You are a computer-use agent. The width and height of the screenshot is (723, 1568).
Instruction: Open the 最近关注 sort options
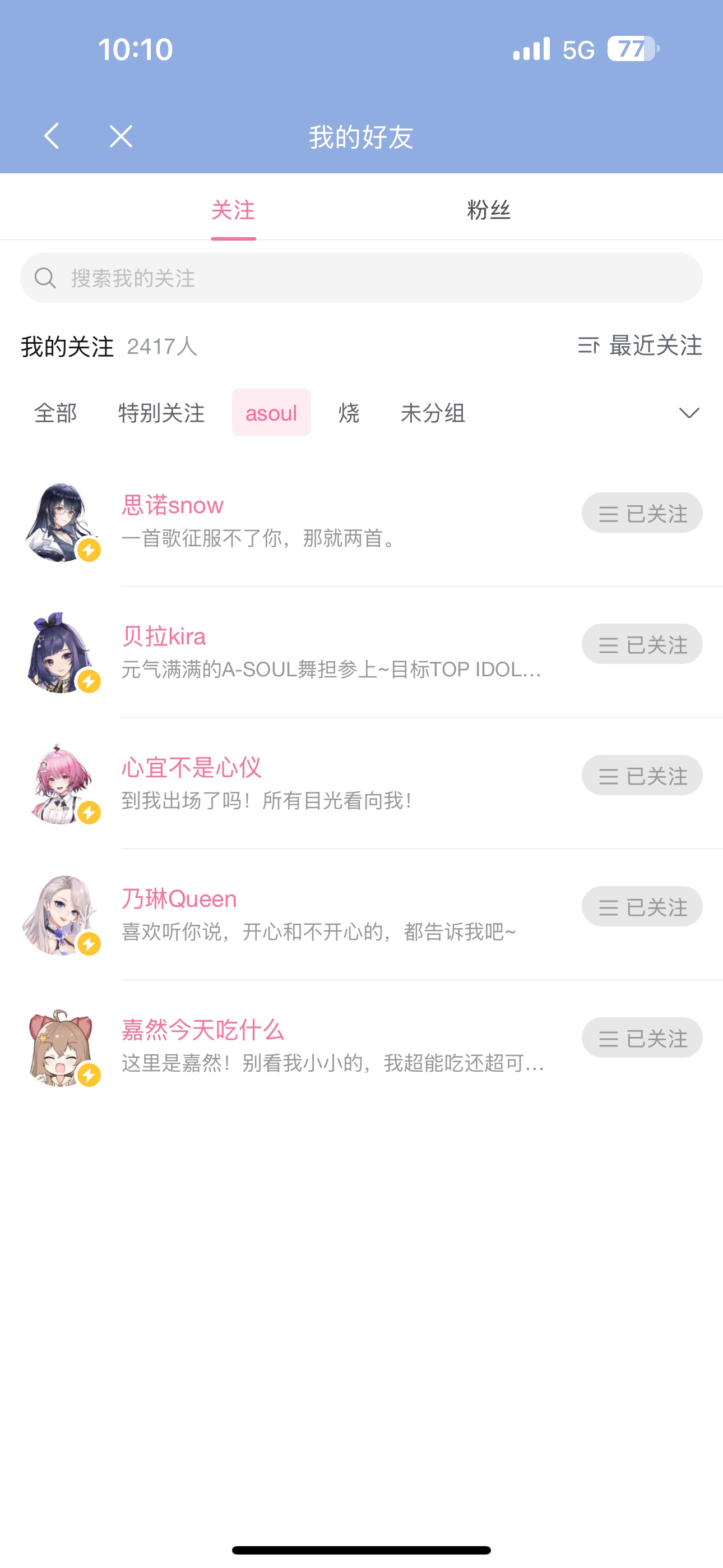point(639,346)
